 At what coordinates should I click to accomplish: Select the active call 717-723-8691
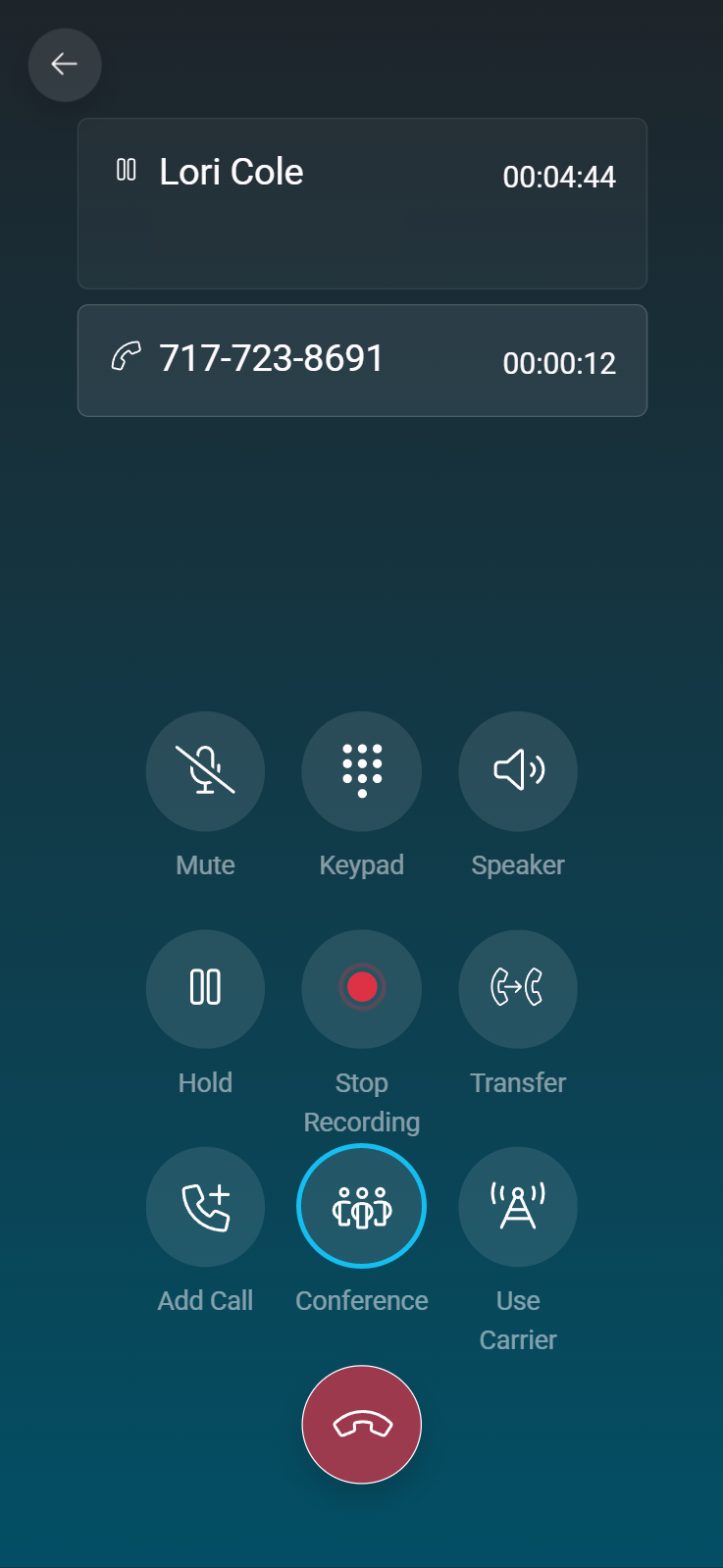[362, 360]
